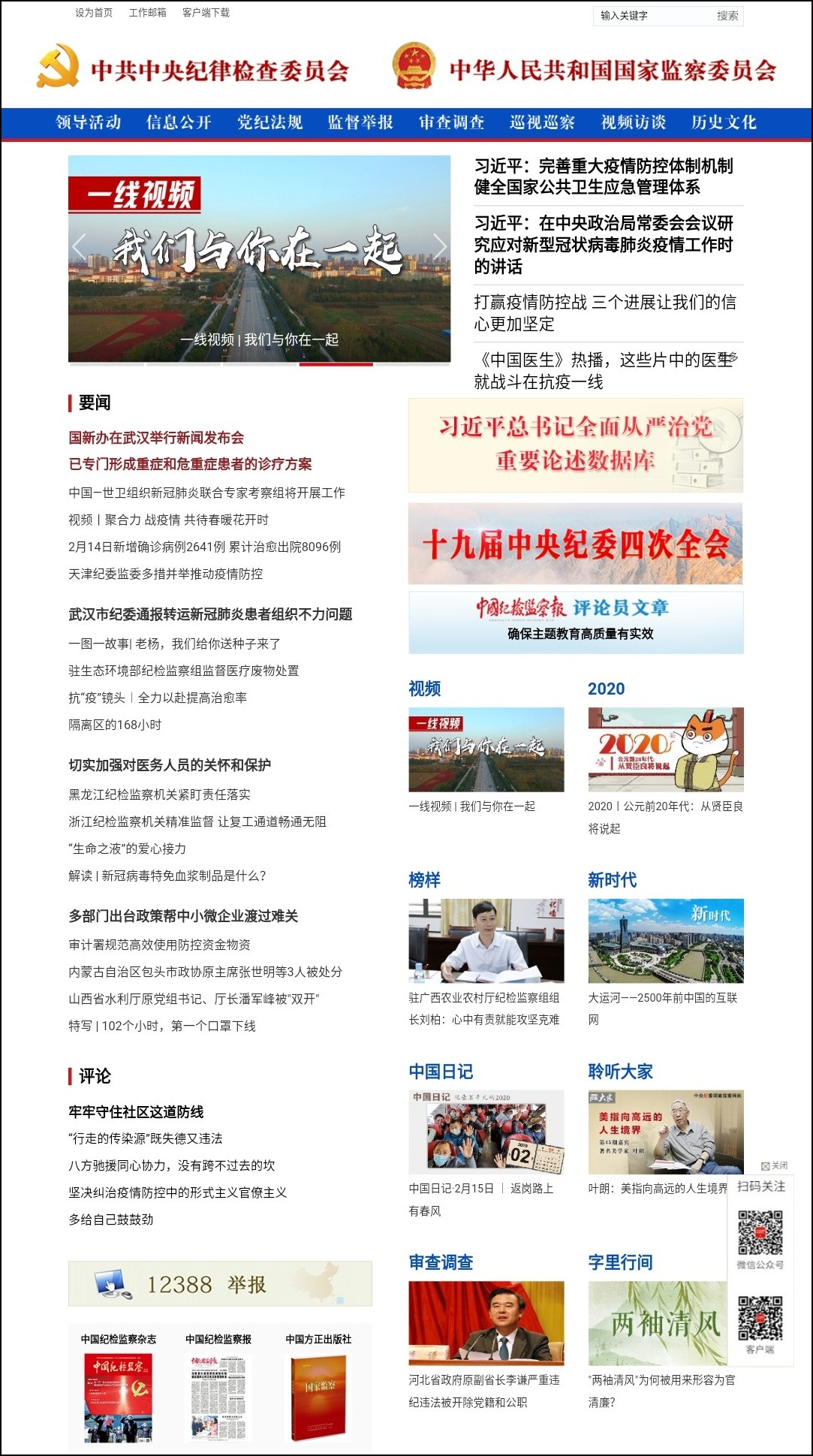
Task: Open the 审查调查 navigation item
Action: pos(451,122)
